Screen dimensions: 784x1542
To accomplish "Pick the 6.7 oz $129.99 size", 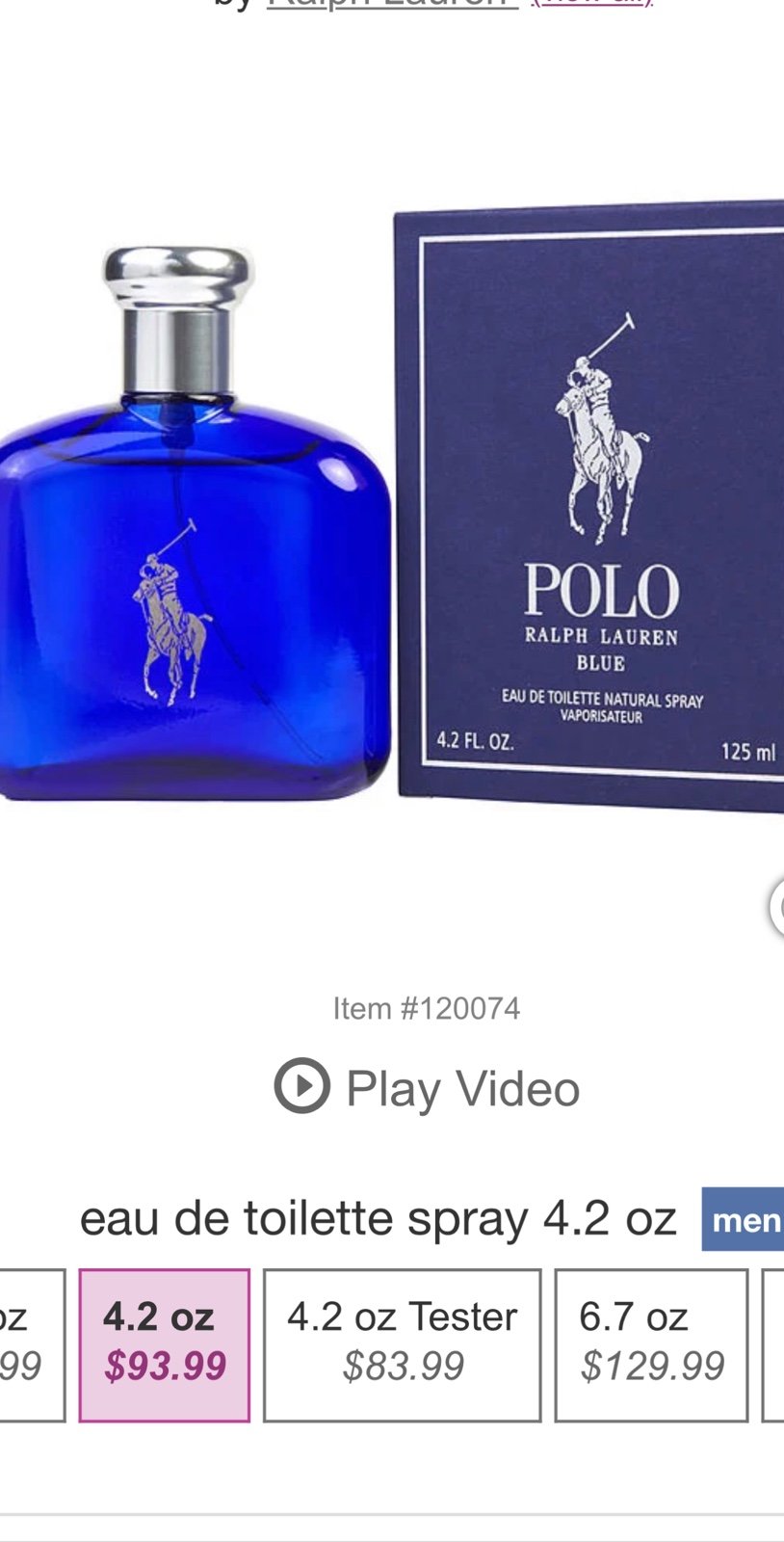I will click(651, 1344).
